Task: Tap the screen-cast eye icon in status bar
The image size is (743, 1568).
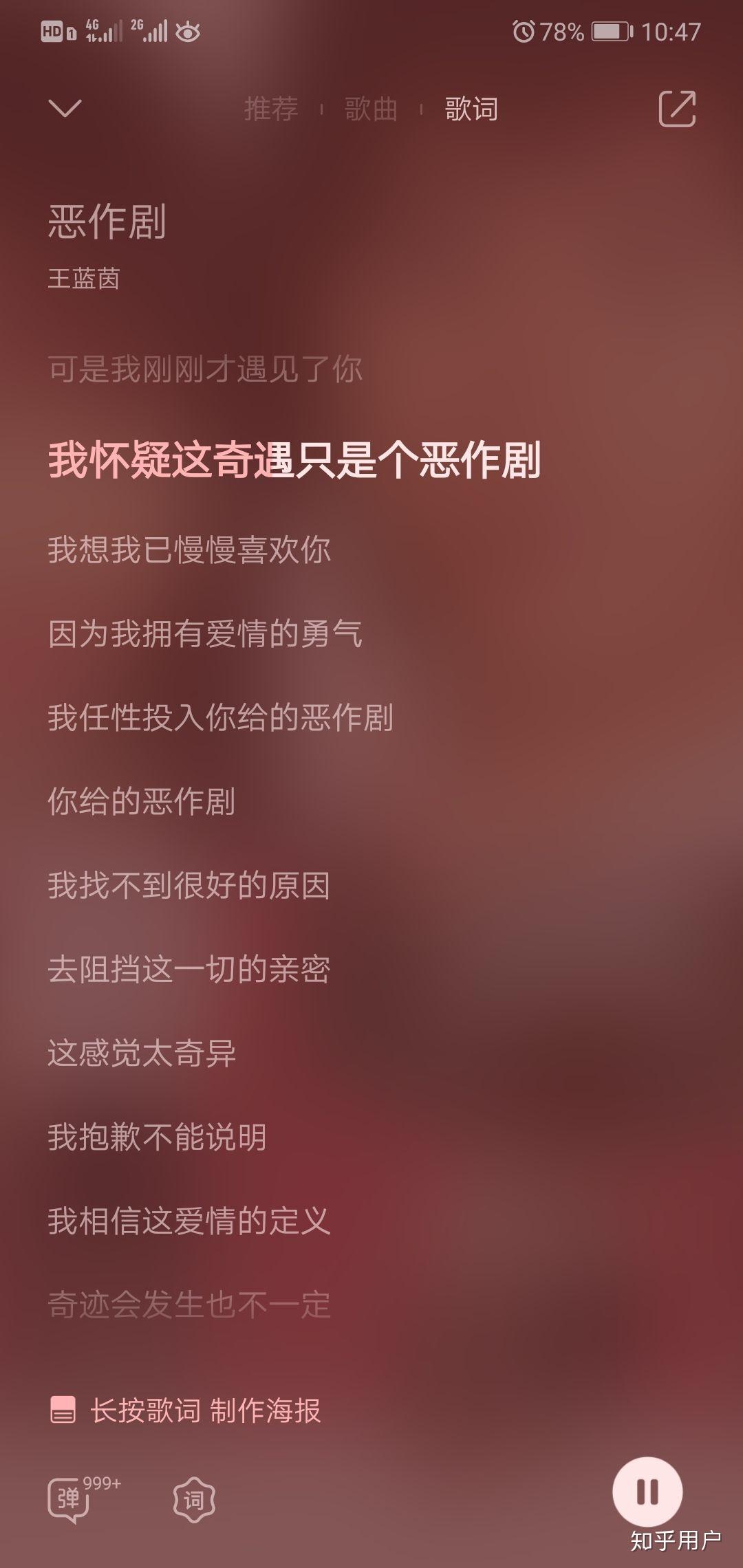Action: click(x=187, y=30)
